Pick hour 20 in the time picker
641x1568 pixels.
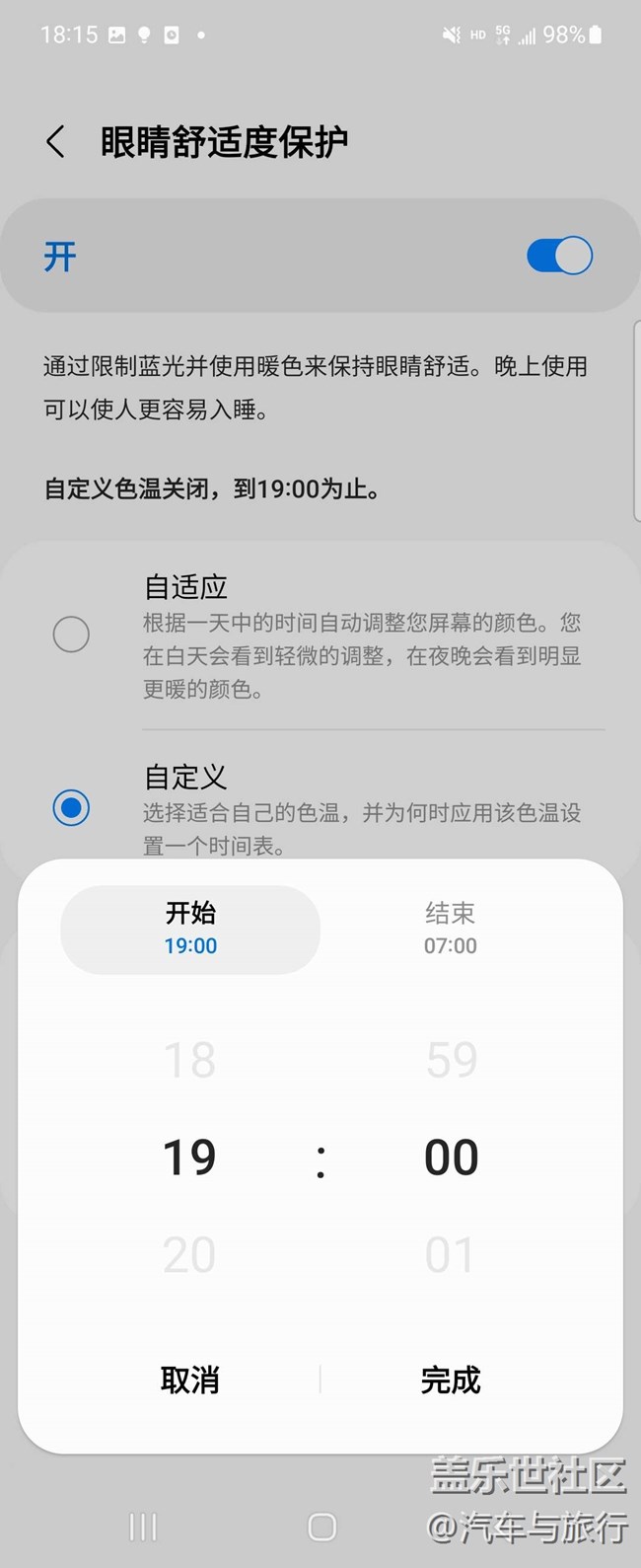(x=189, y=1255)
